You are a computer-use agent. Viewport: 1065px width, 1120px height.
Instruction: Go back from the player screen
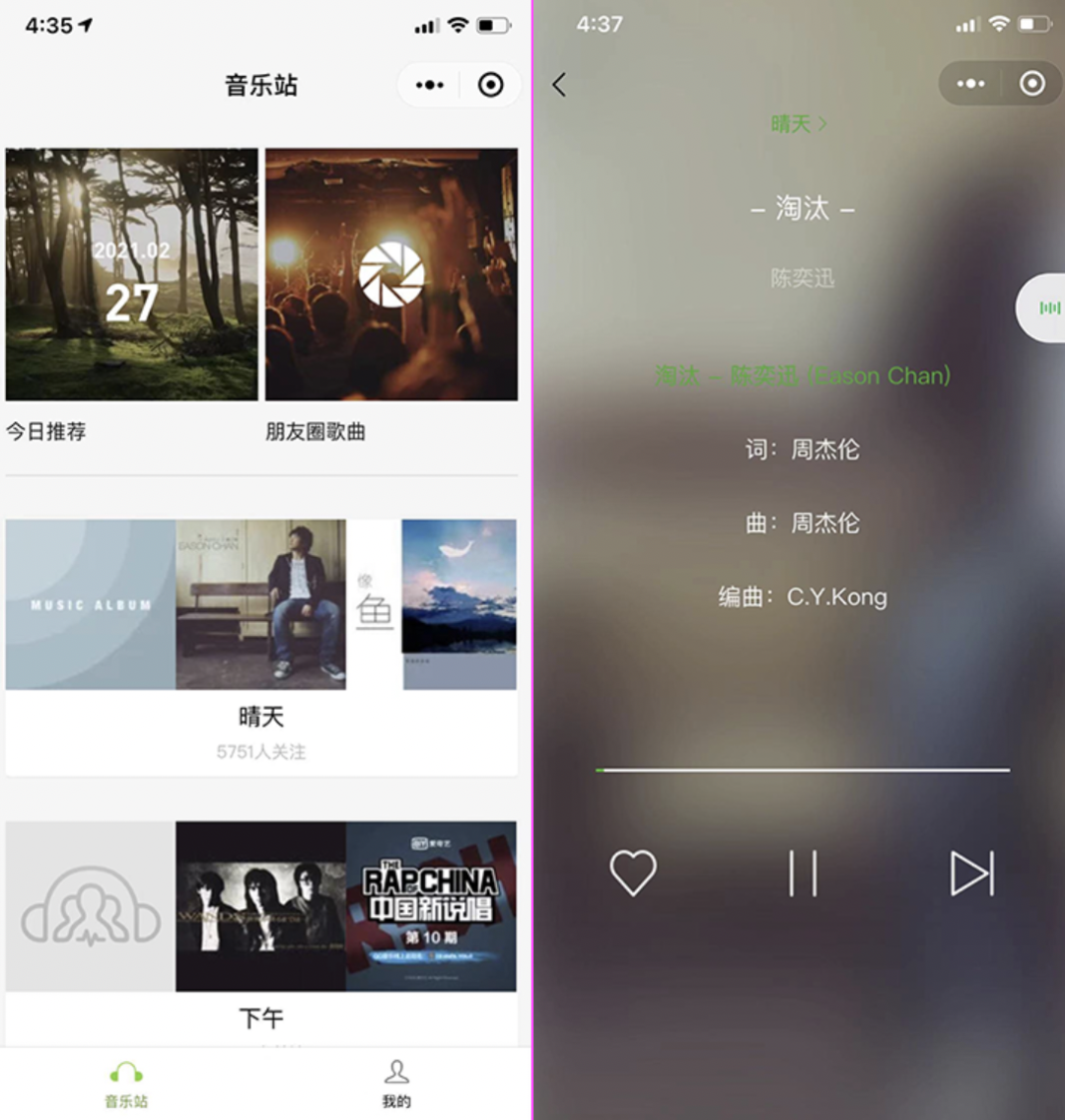tap(559, 85)
